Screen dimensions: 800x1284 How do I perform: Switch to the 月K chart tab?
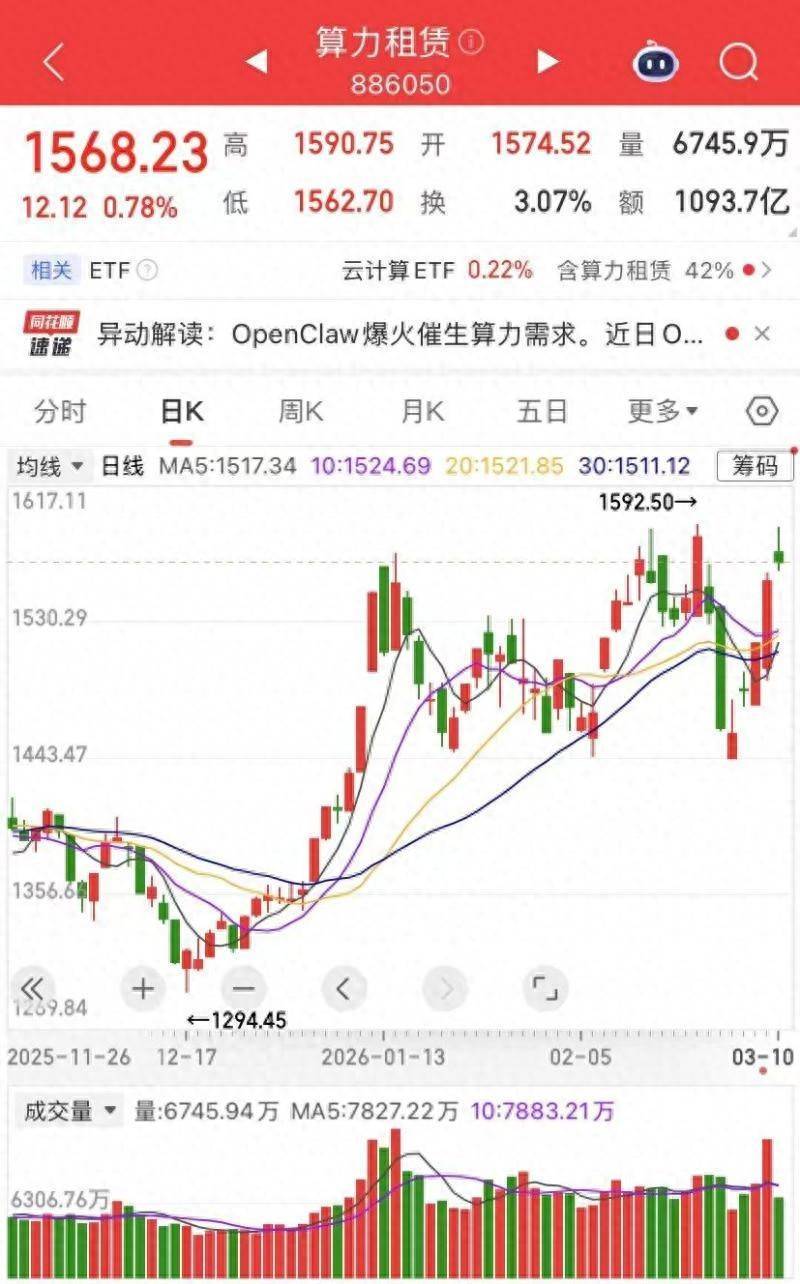(x=421, y=411)
